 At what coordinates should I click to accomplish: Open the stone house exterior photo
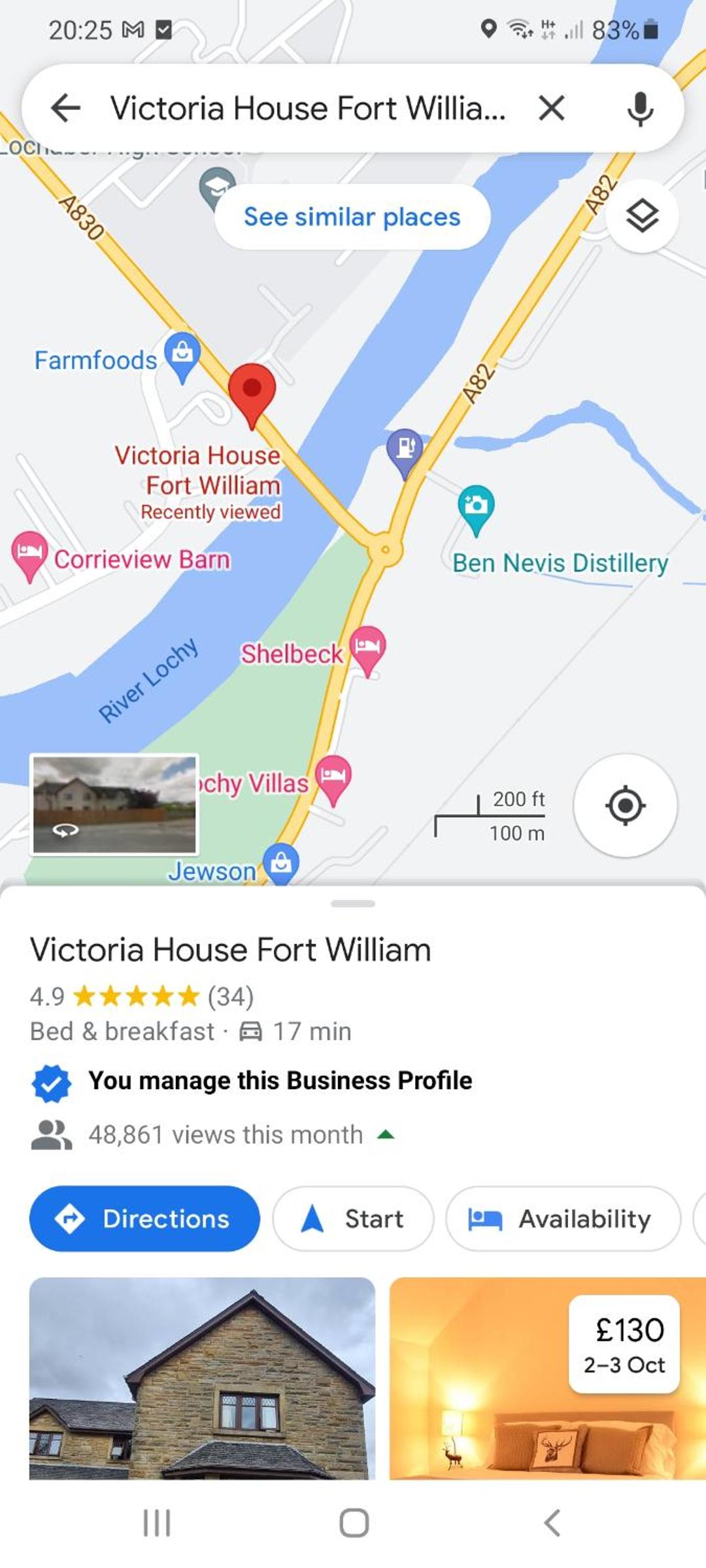[x=202, y=1378]
